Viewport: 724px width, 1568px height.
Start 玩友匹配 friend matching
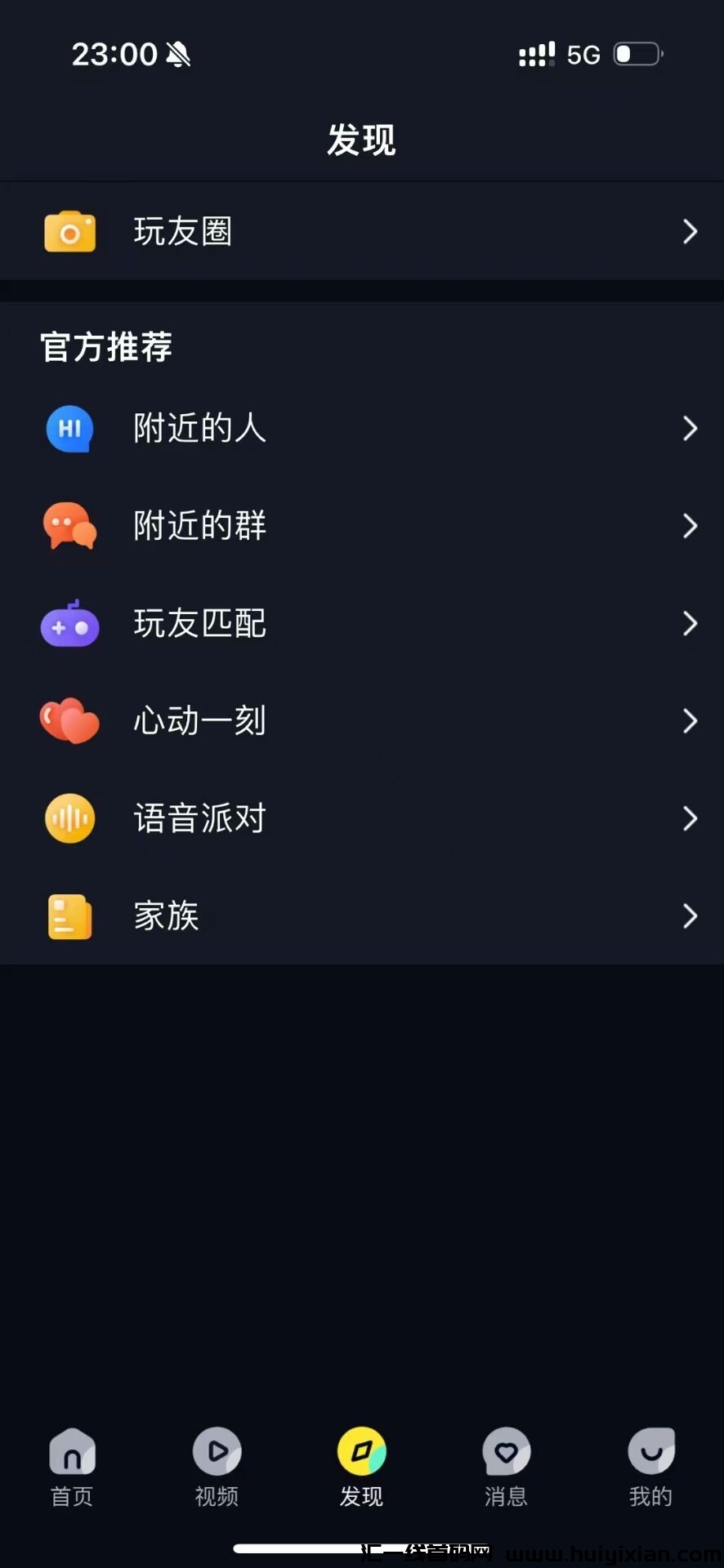click(x=361, y=624)
